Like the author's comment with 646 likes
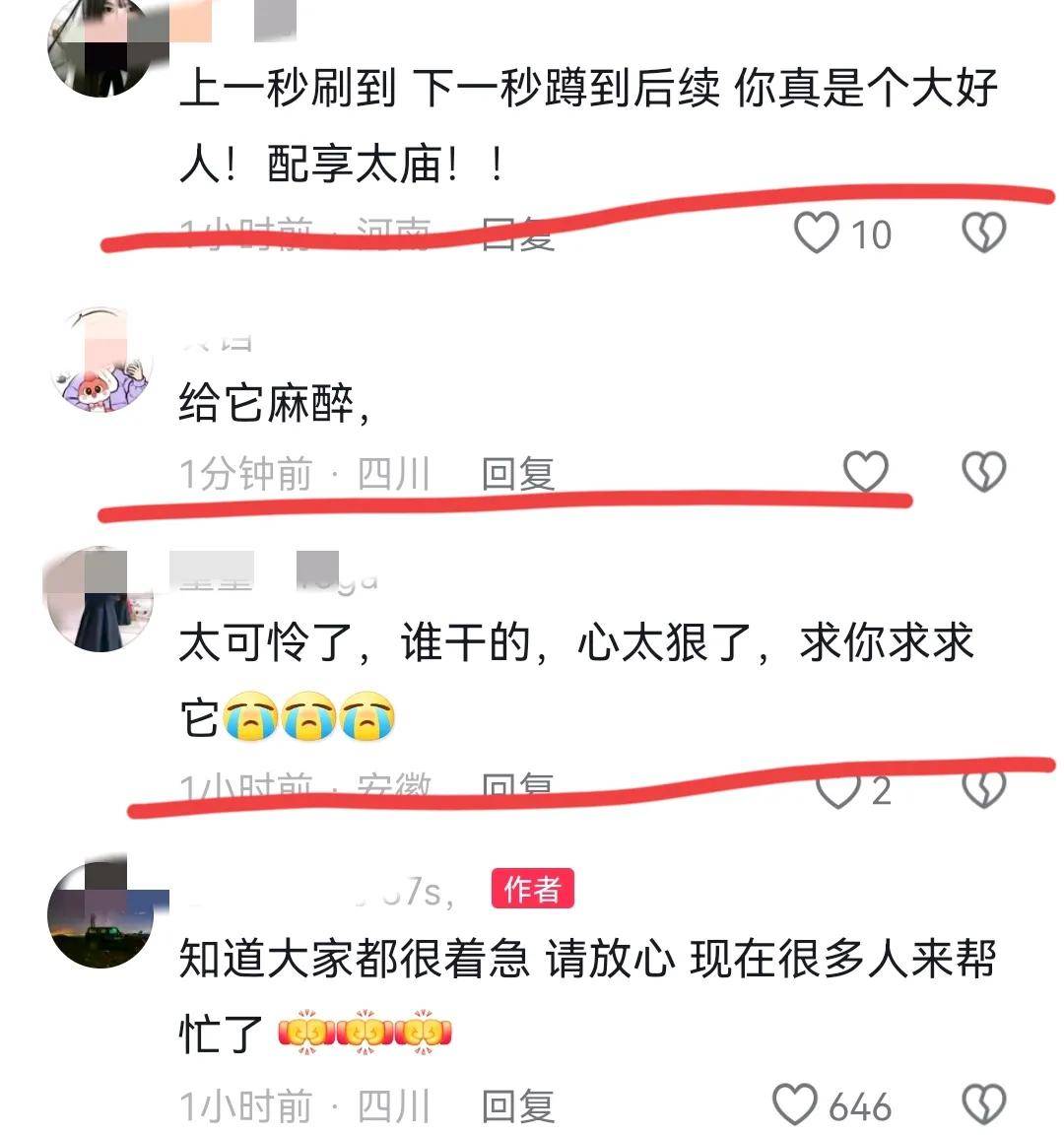 [796, 1105]
